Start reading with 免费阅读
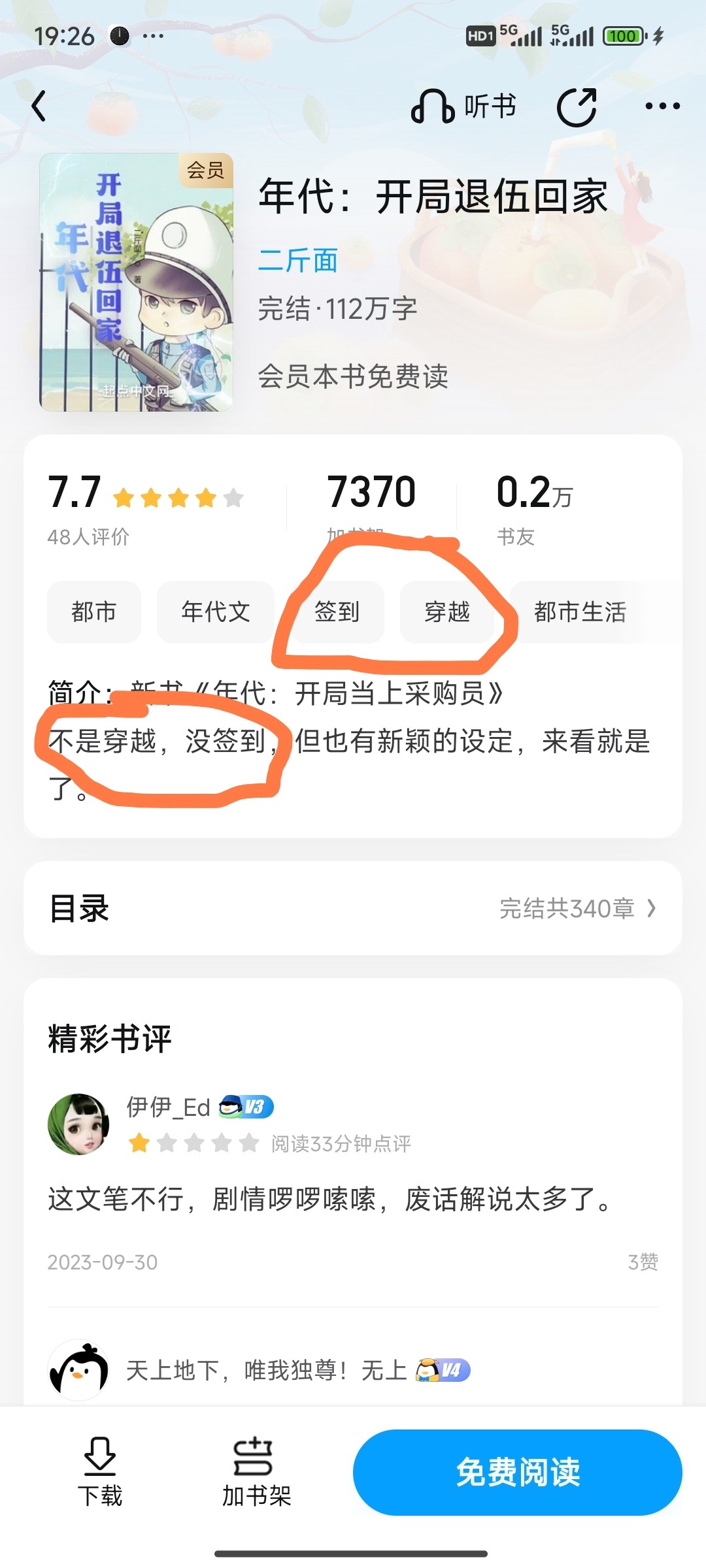 click(x=518, y=1473)
